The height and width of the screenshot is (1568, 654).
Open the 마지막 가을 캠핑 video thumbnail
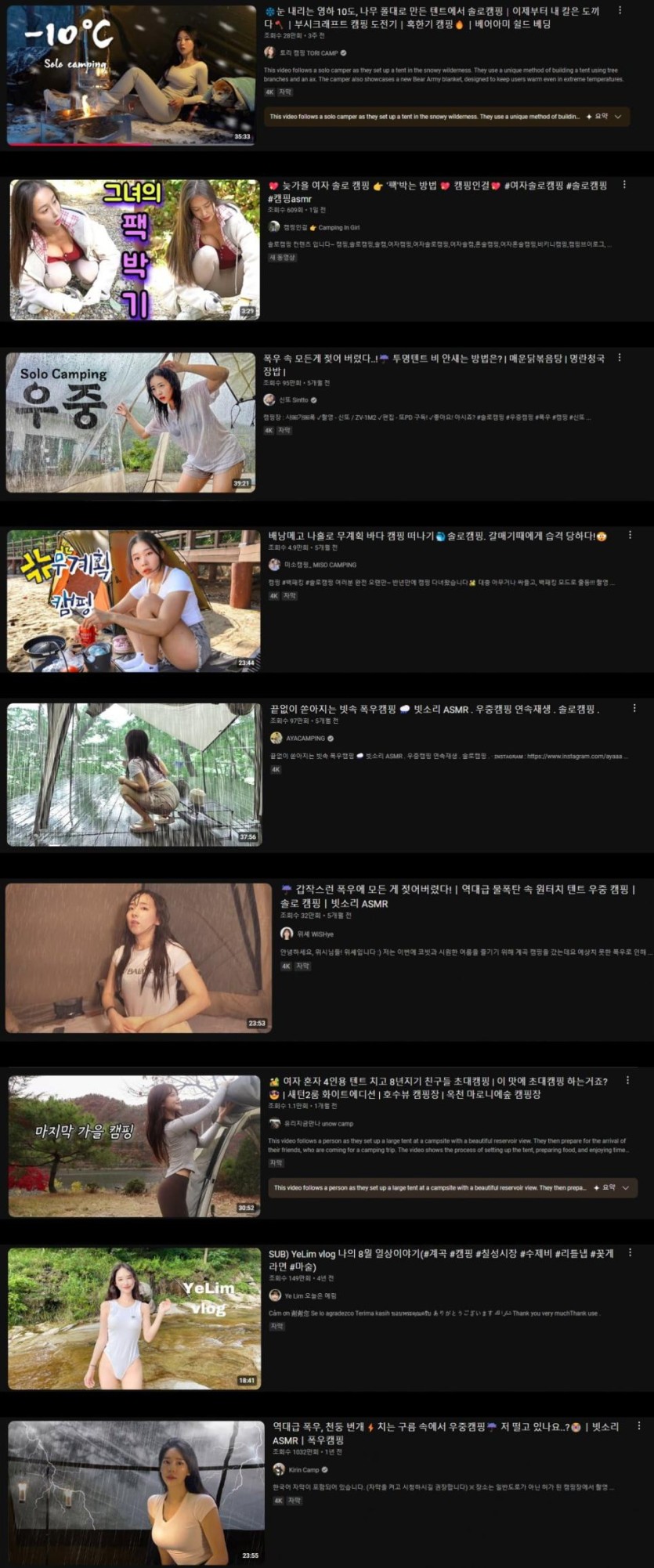134,1146
